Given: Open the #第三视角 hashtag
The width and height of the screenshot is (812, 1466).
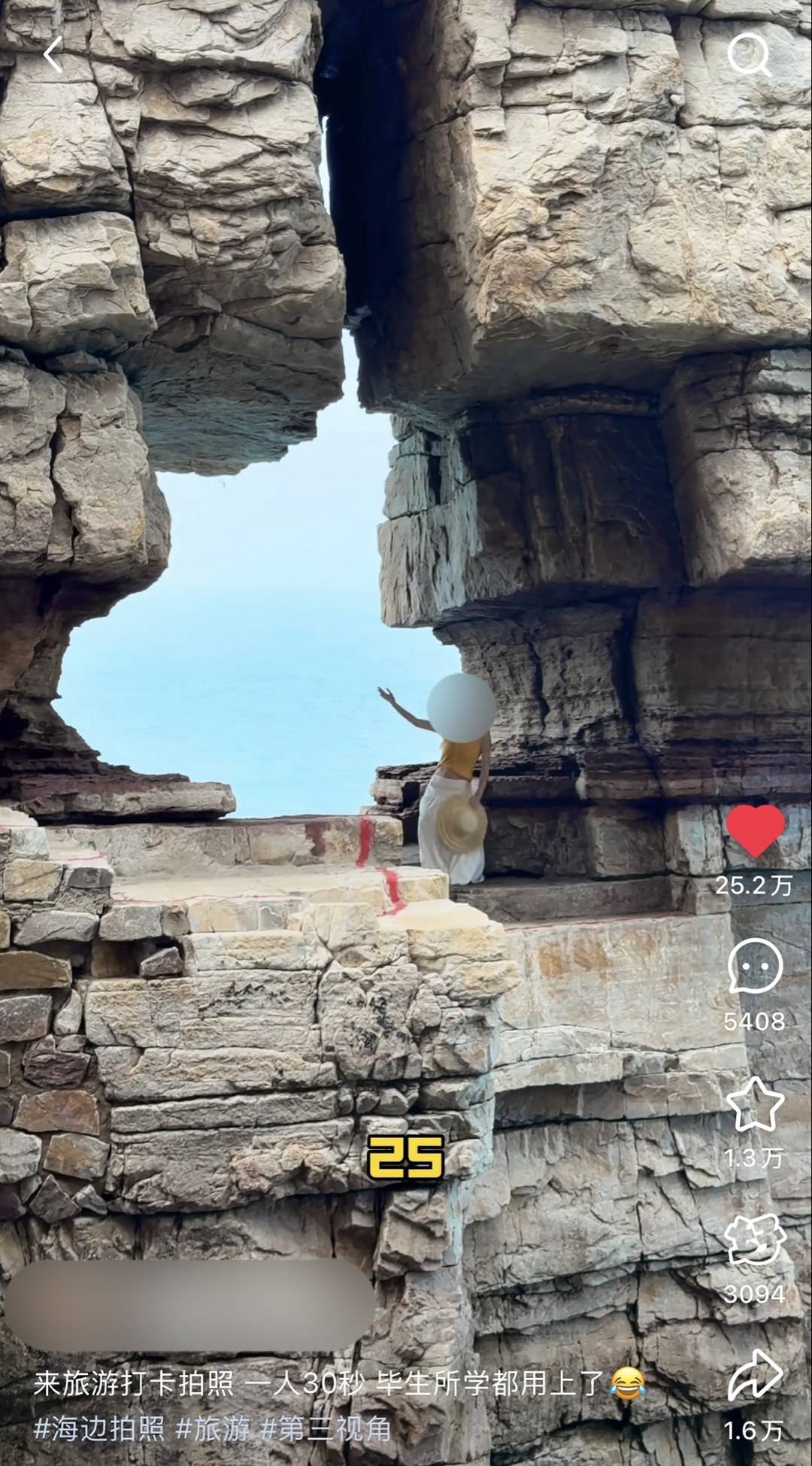Looking at the screenshot, I should (326, 1428).
